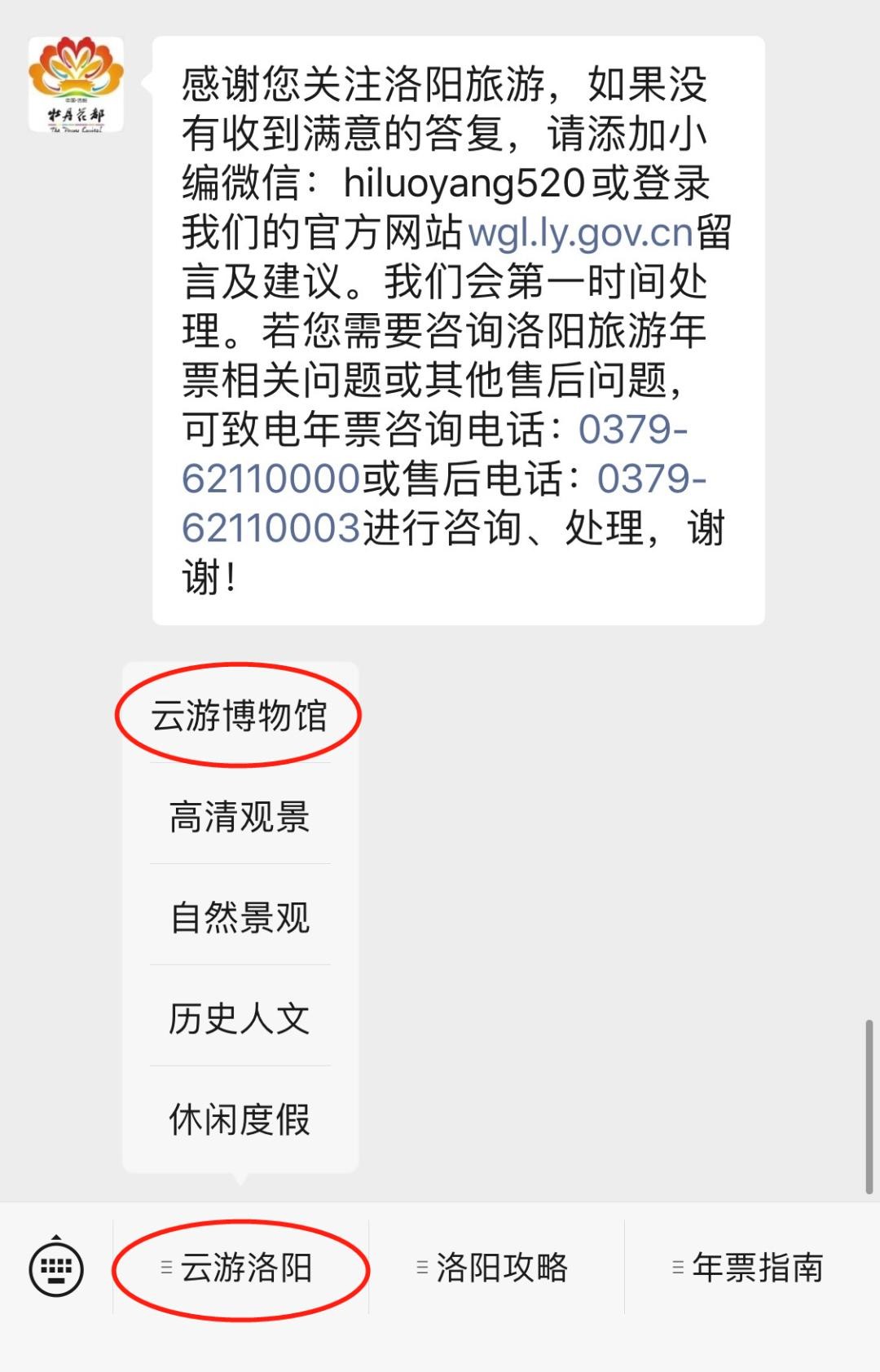Image resolution: width=880 pixels, height=1372 pixels.
Task: View the 洛阳旅游 account avatar profile
Action: click(76, 84)
